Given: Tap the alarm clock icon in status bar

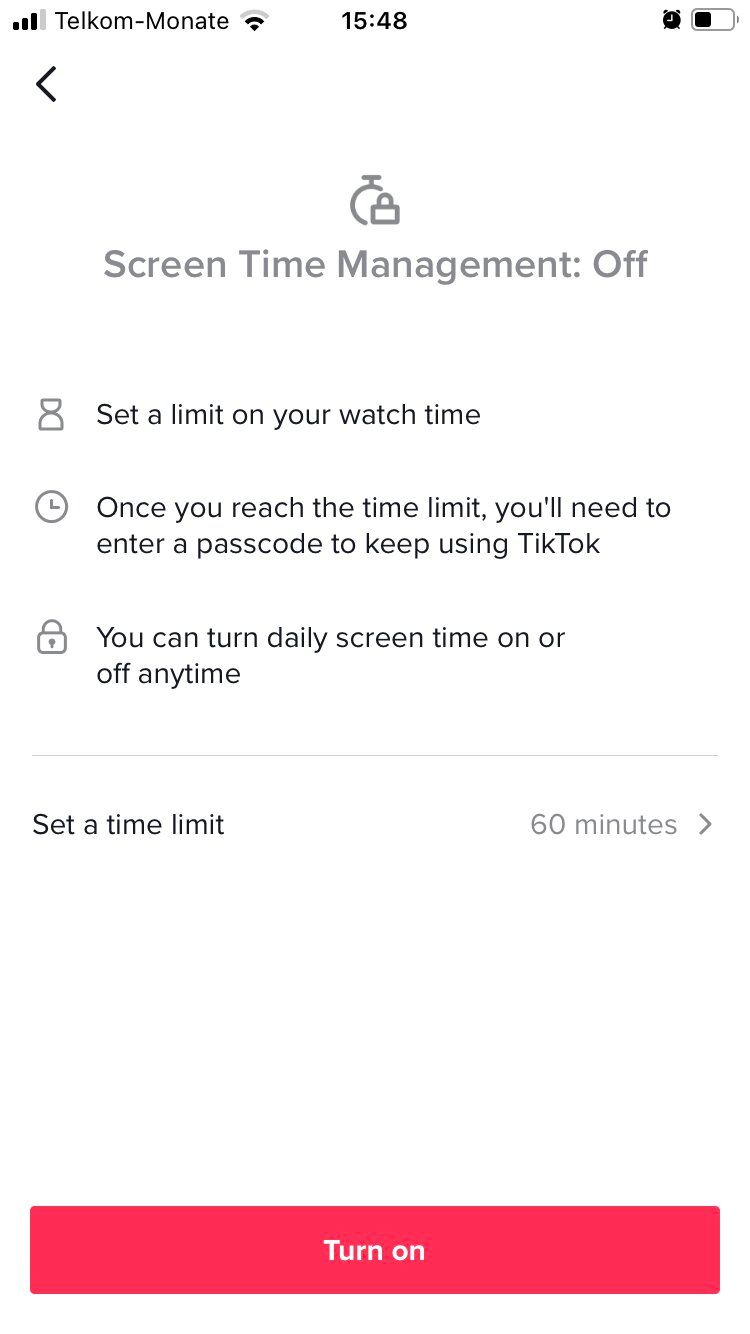Looking at the screenshot, I should point(671,19).
